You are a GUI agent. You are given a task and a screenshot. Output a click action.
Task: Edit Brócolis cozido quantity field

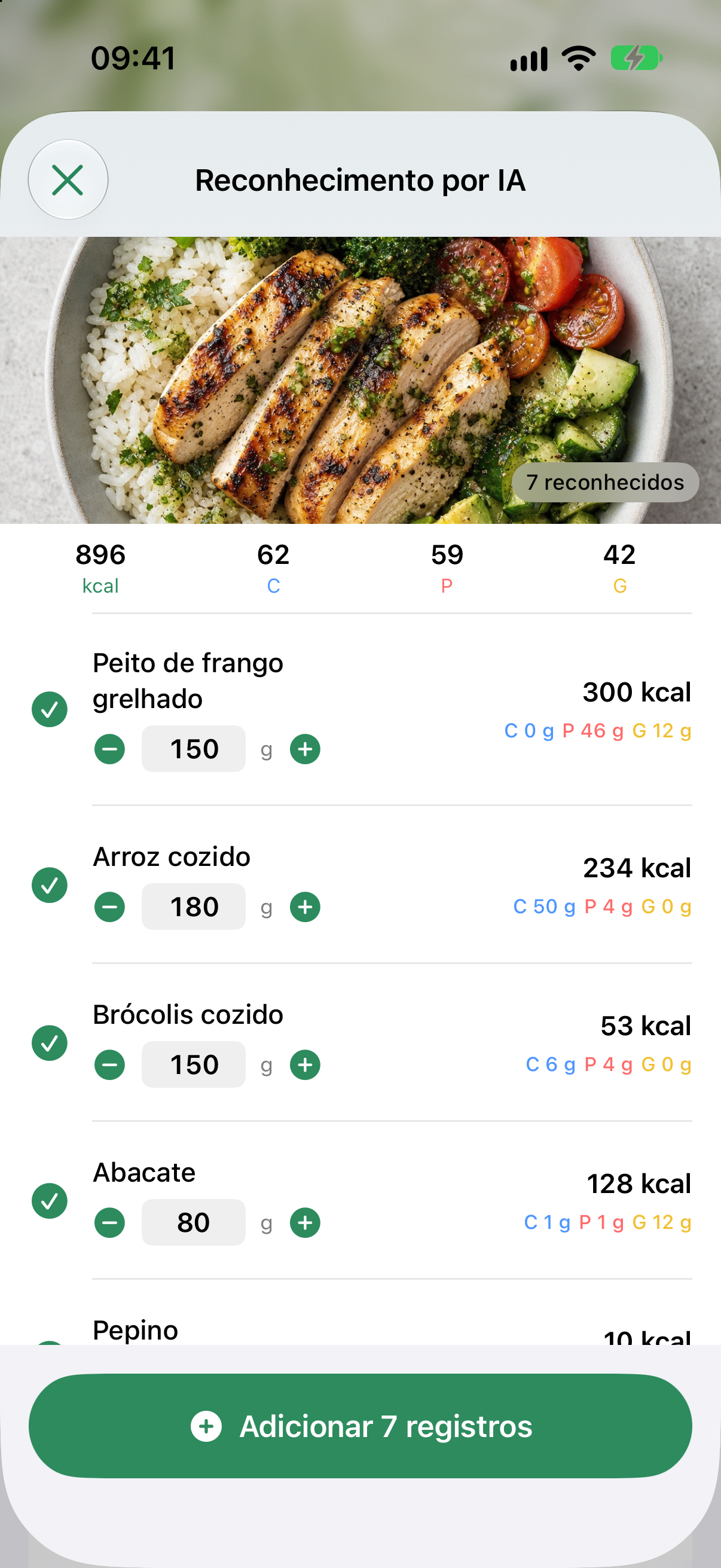coord(194,1064)
